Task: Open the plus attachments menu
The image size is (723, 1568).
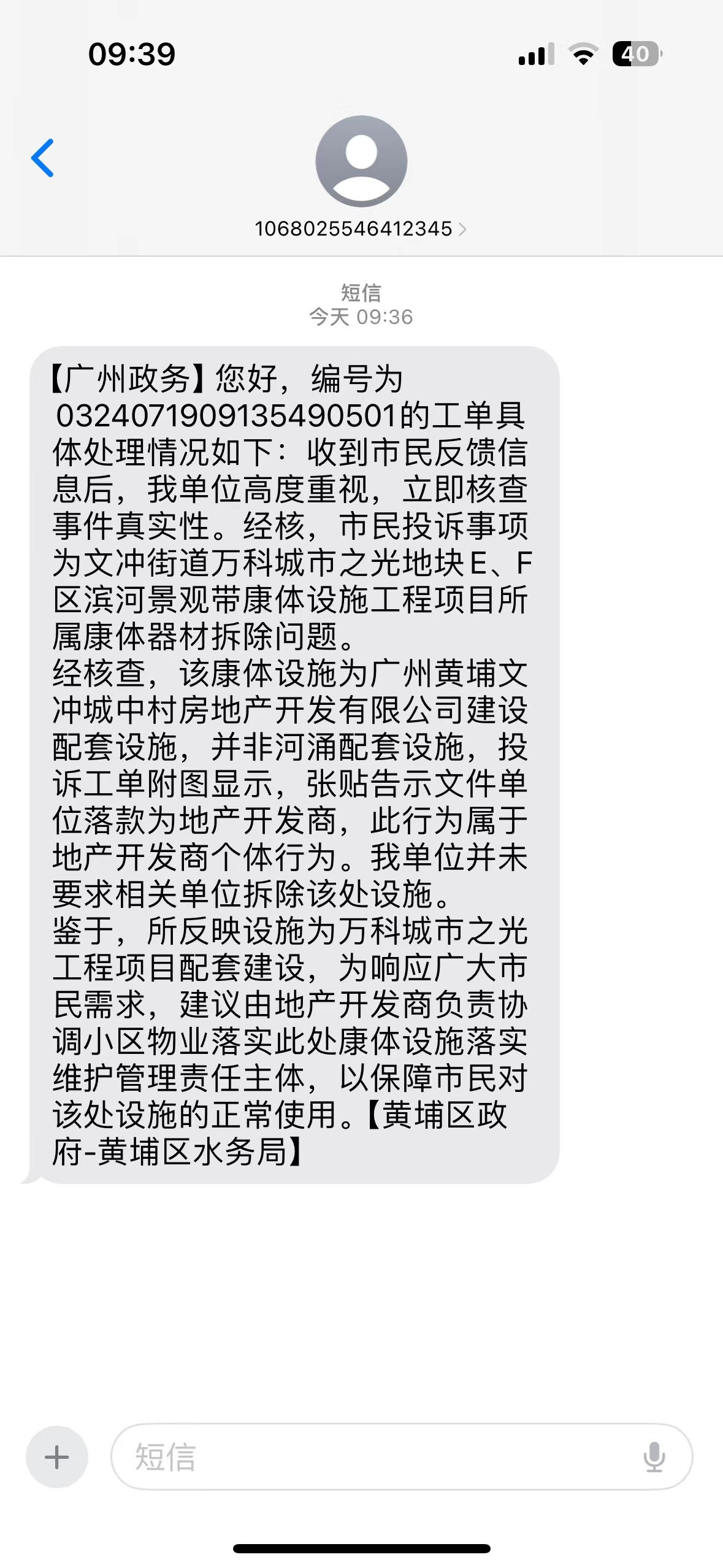Action: click(57, 1456)
